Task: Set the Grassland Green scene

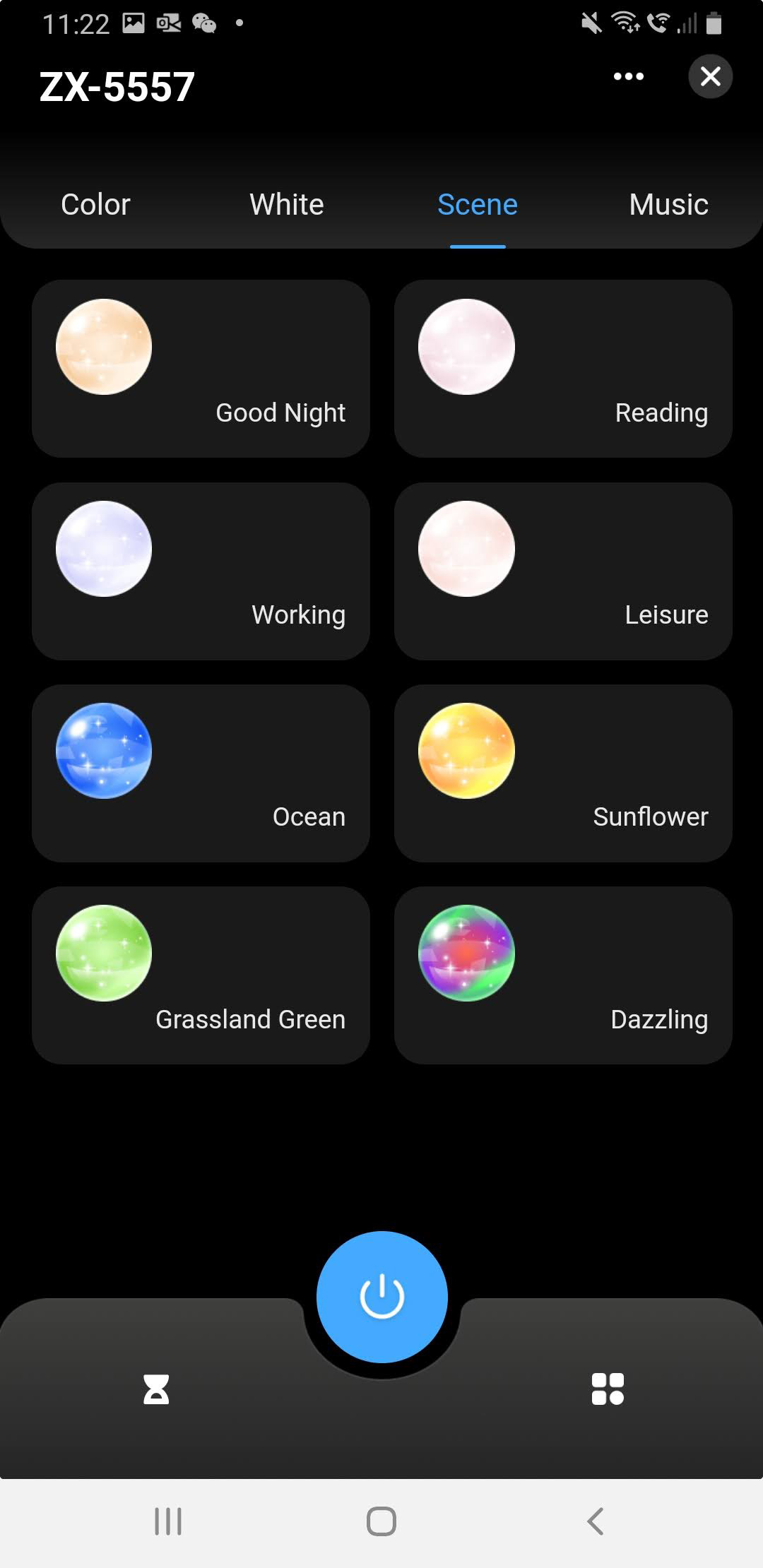Action: pos(201,975)
